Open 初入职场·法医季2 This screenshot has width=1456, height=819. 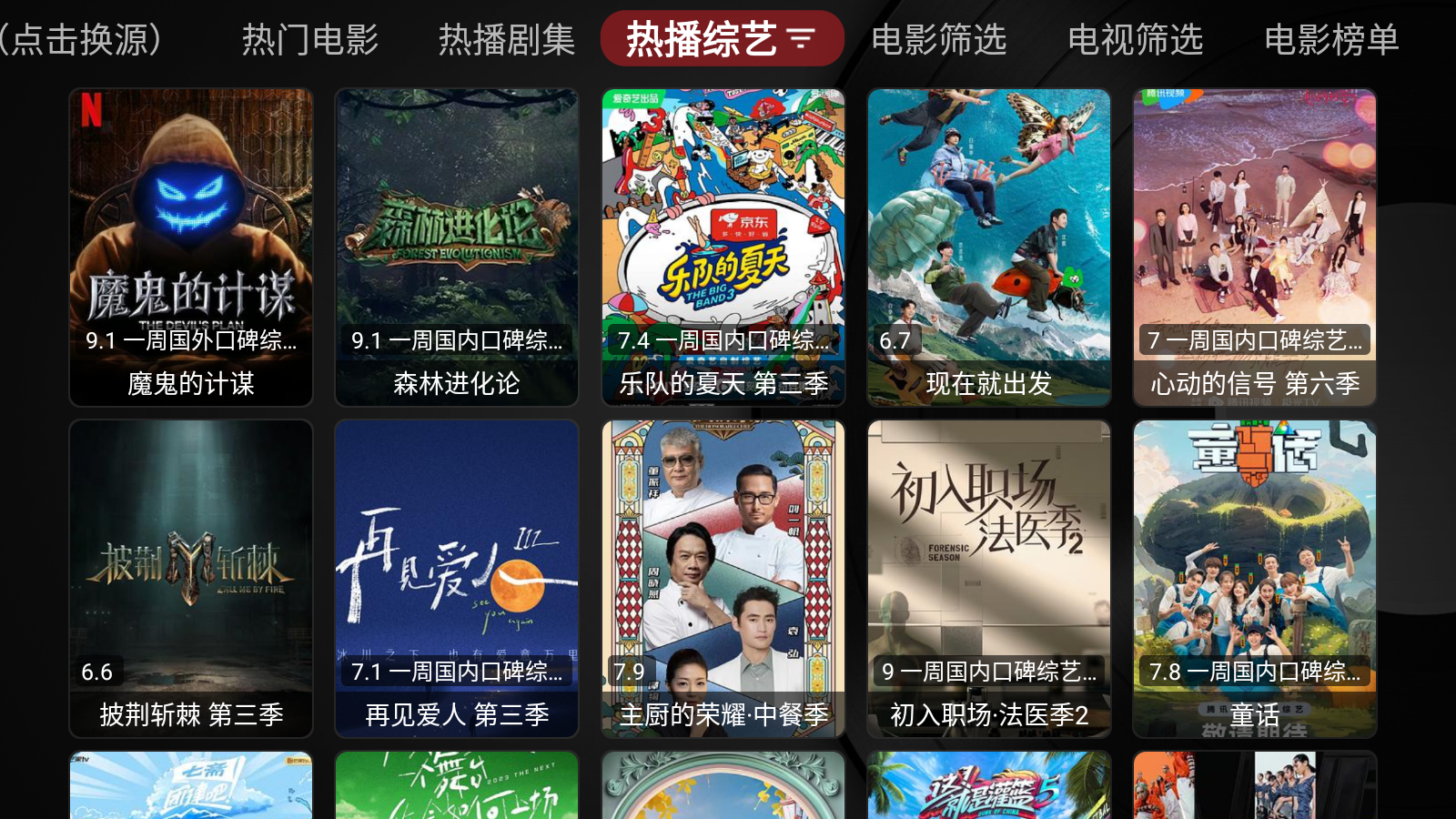989,578
